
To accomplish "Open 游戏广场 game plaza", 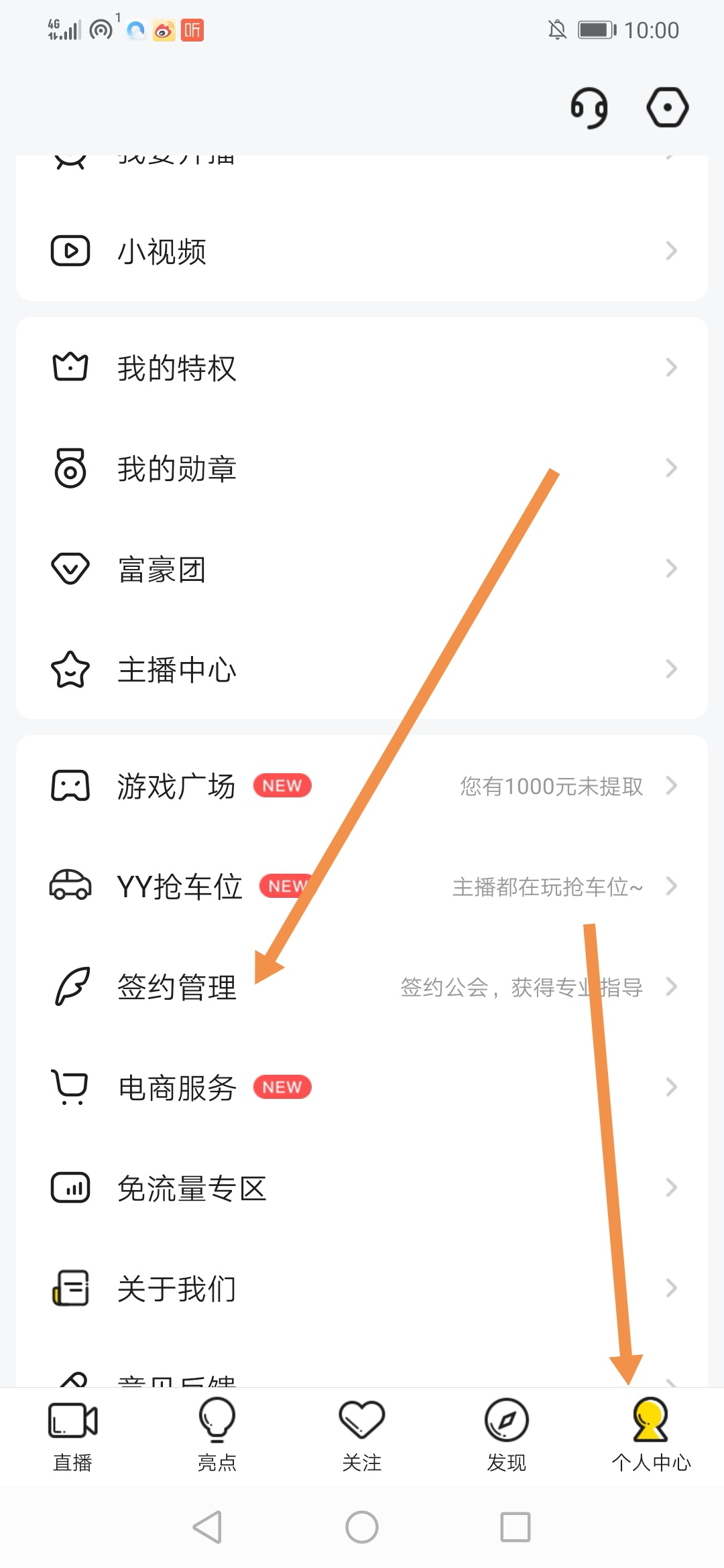I will [x=362, y=786].
